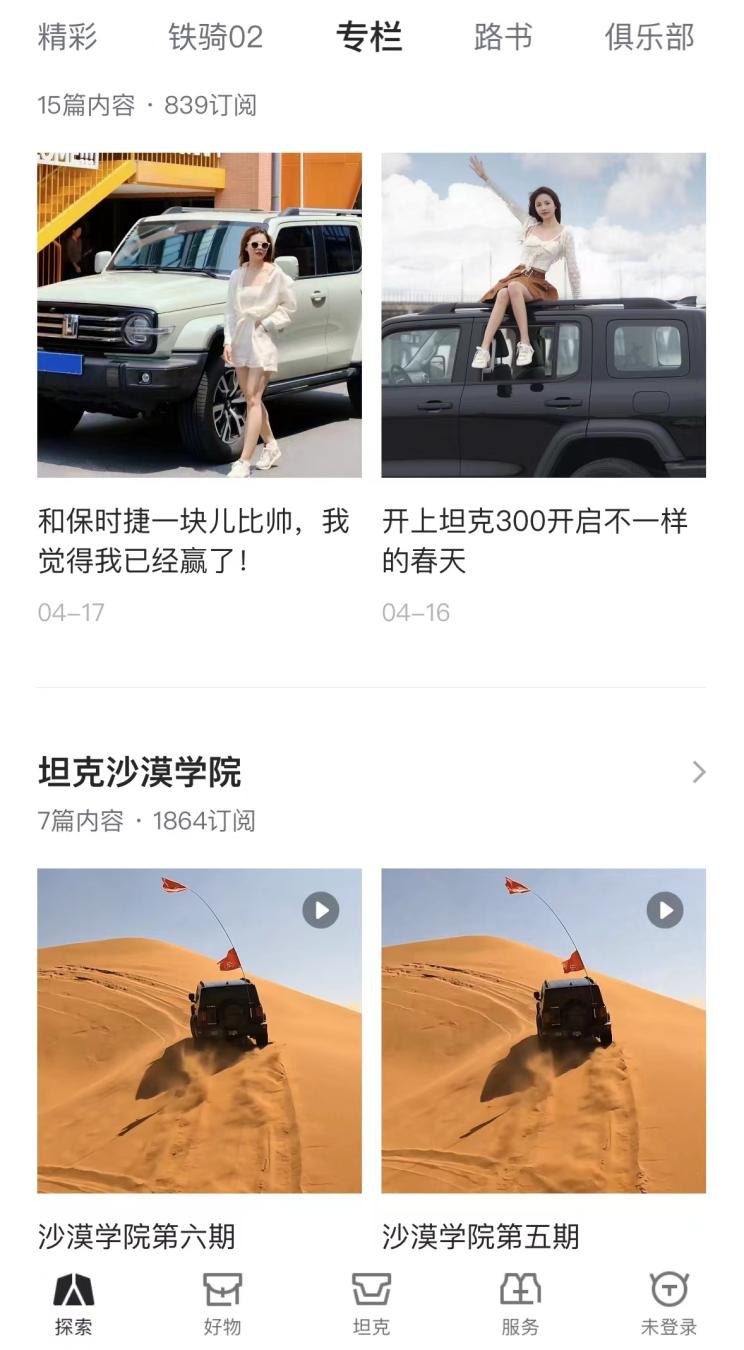
Task: Tap the 坦克 (Tank) vehicle icon
Action: pyautogui.click(x=372, y=1303)
